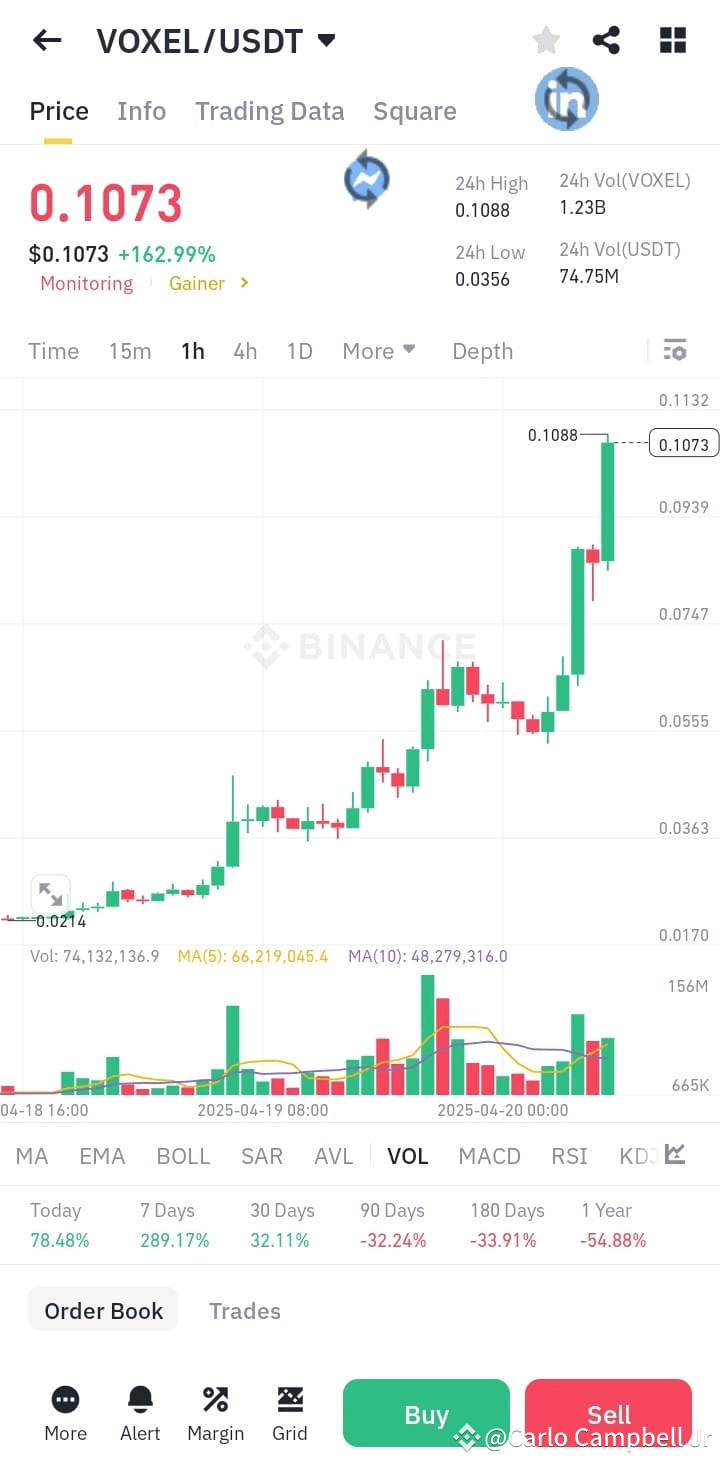Expand chart to fullscreen mode
Screen dimensions: 720x1461
50,894
